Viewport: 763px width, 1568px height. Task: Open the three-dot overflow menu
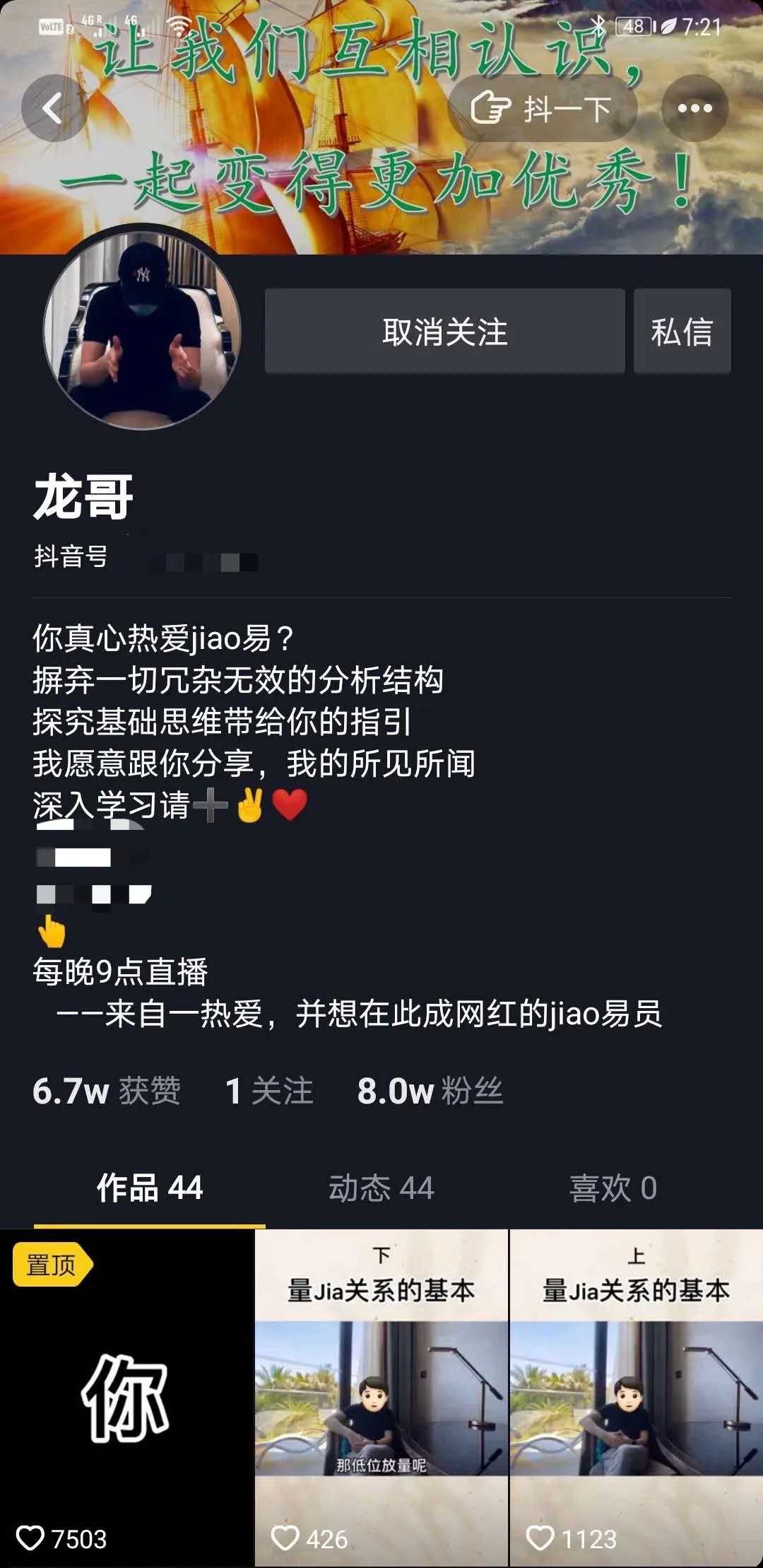click(694, 108)
